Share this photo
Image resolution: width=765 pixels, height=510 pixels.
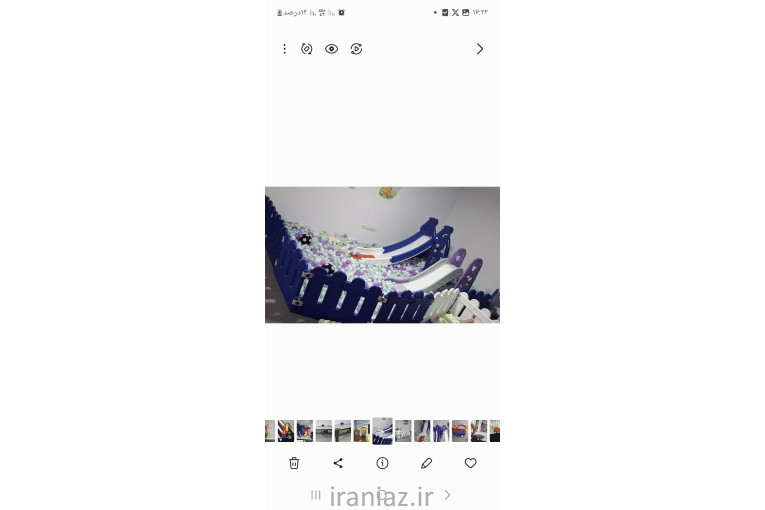click(x=338, y=463)
